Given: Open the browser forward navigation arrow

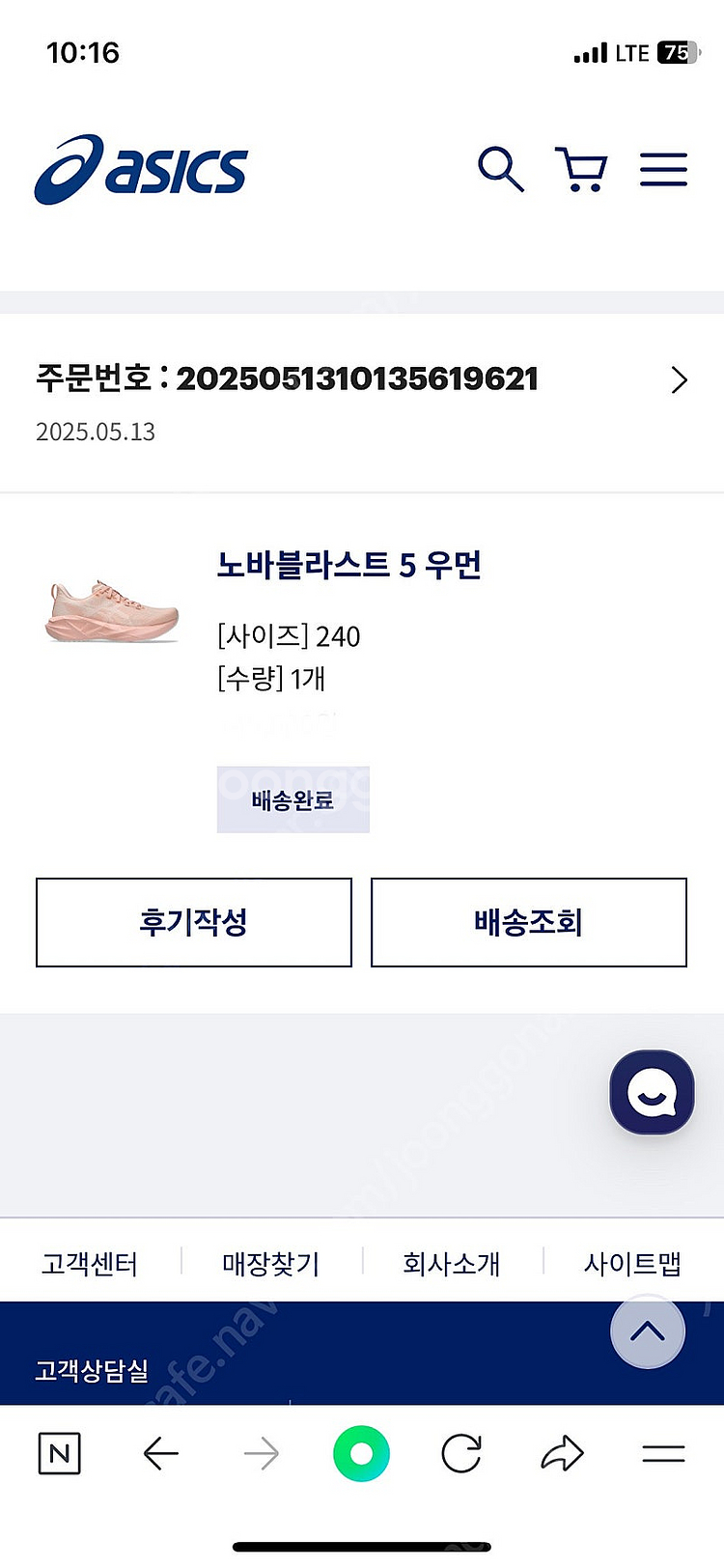Looking at the screenshot, I should click(261, 1452).
